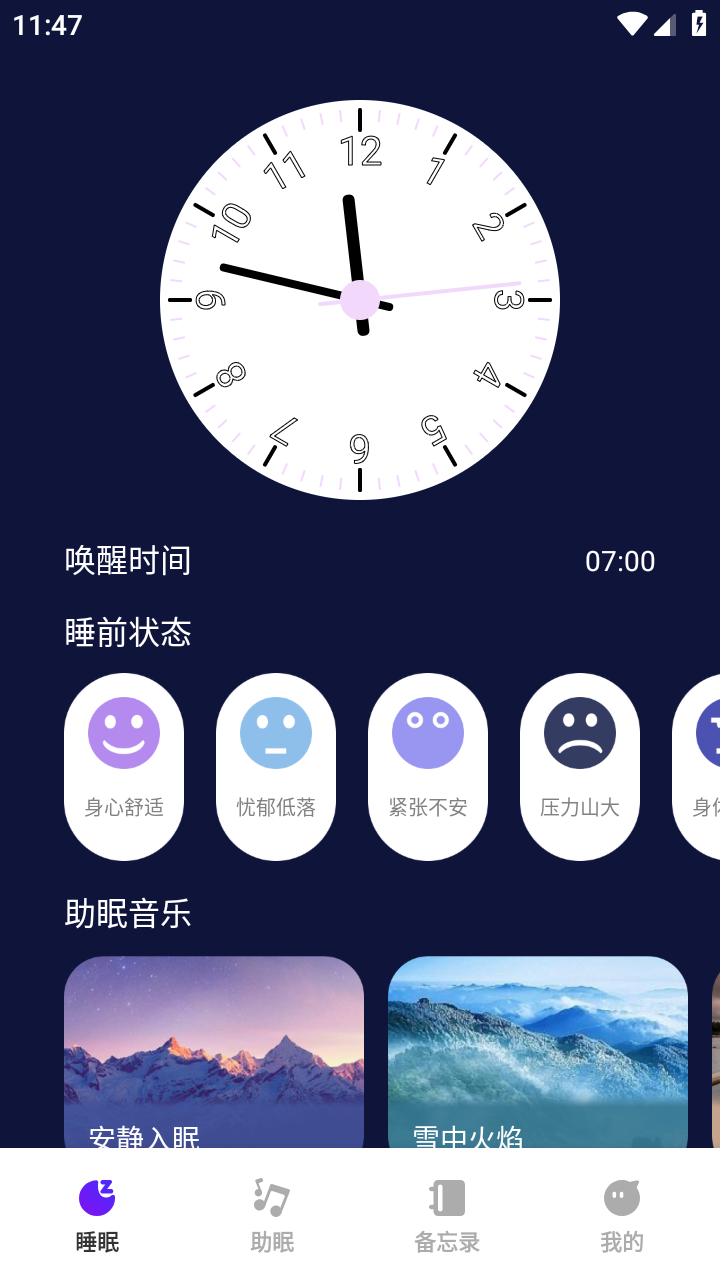This screenshot has height=1280, width=720.
Task: Expand the partially visible mood card on right edge
Action: (705, 767)
